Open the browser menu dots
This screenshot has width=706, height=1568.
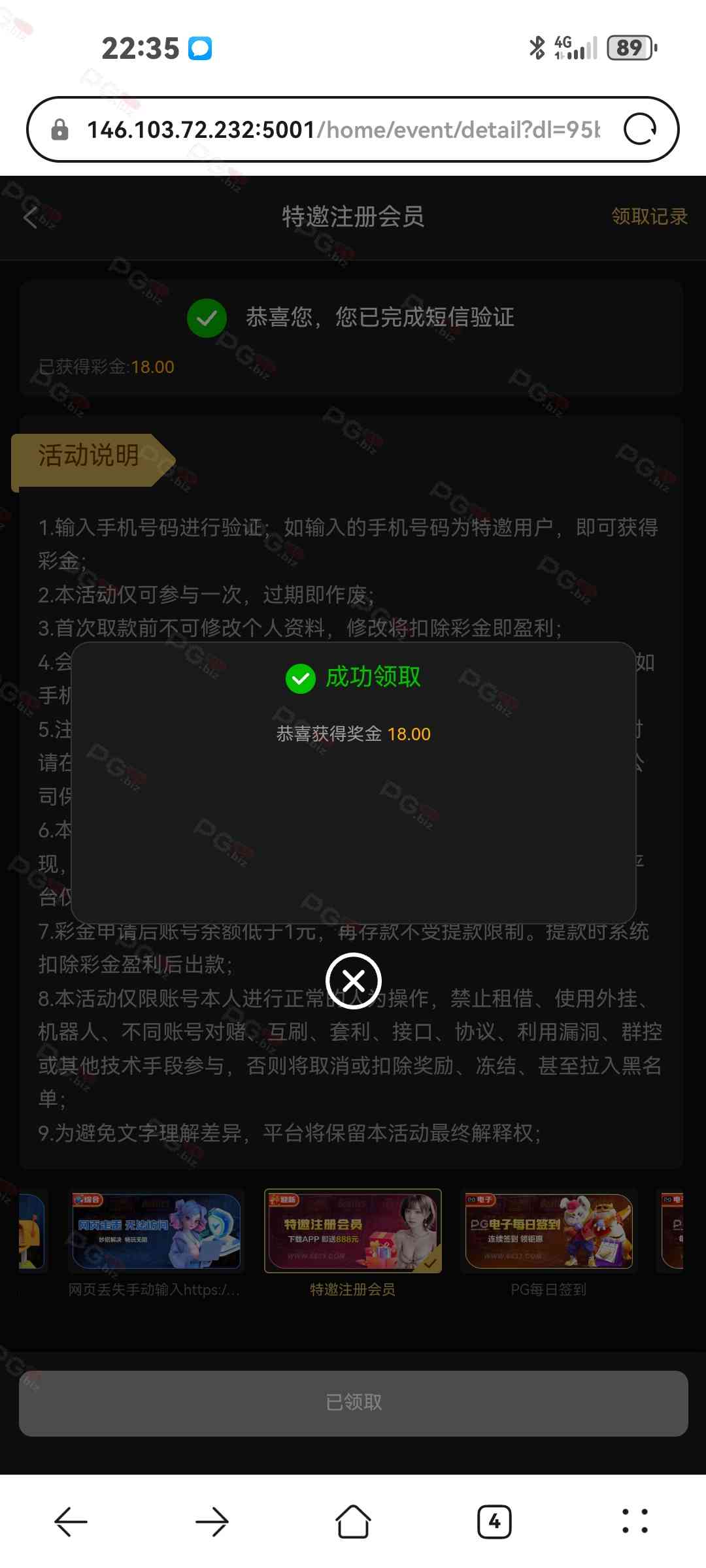click(635, 1522)
